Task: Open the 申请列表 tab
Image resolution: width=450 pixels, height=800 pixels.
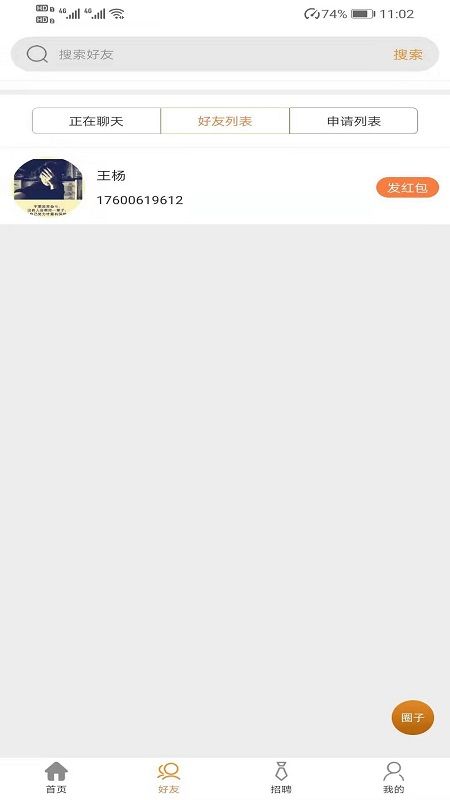Action: [x=354, y=121]
